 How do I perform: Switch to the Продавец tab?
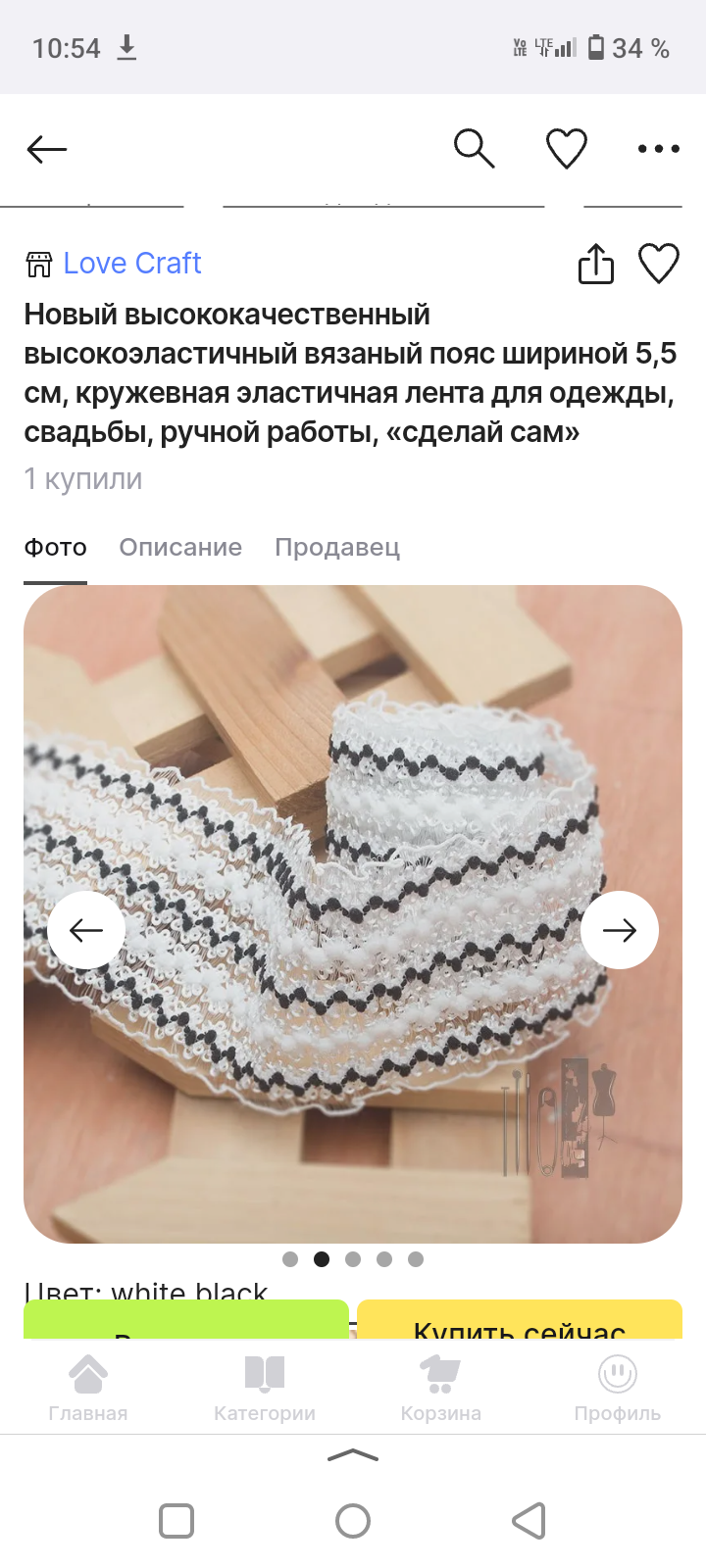[x=336, y=547]
